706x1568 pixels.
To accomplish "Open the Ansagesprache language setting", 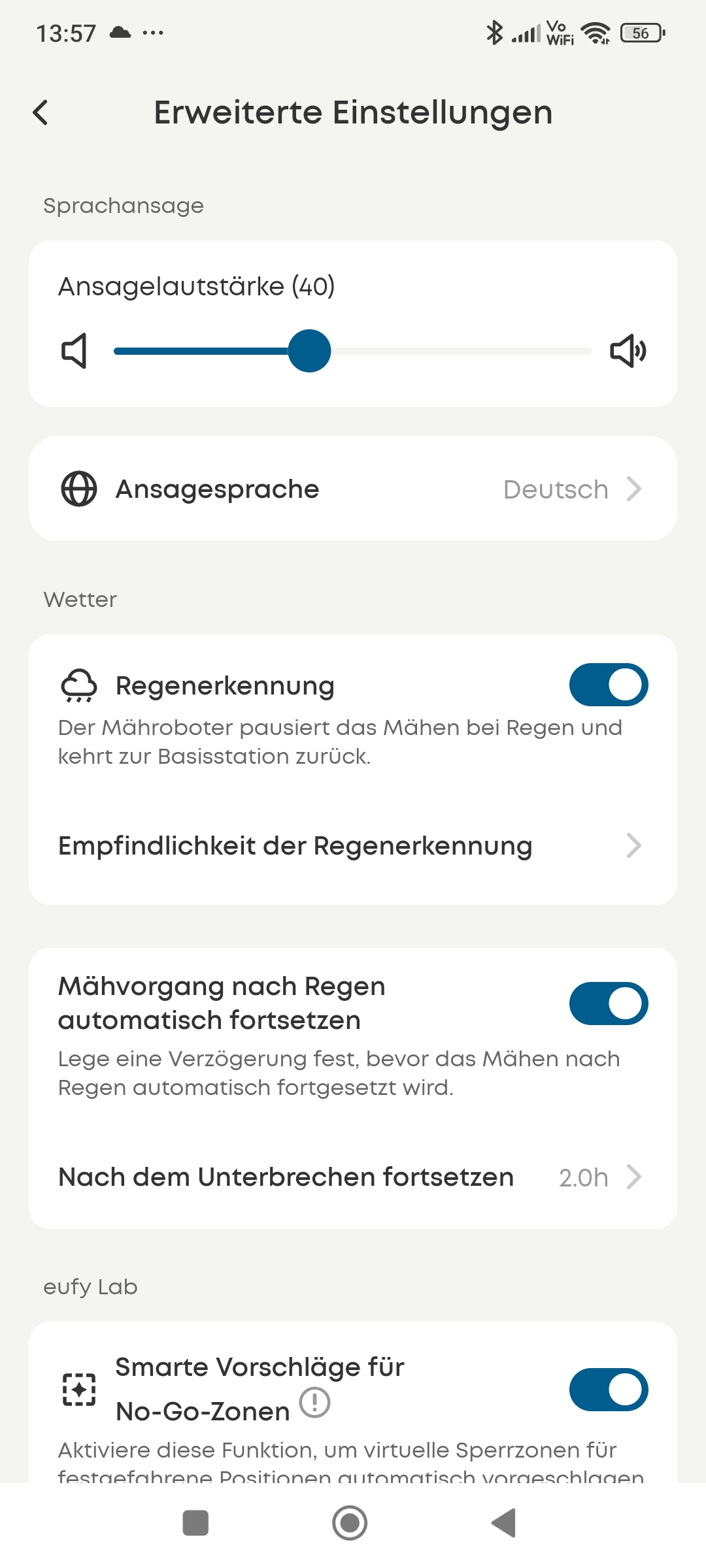I will point(353,489).
